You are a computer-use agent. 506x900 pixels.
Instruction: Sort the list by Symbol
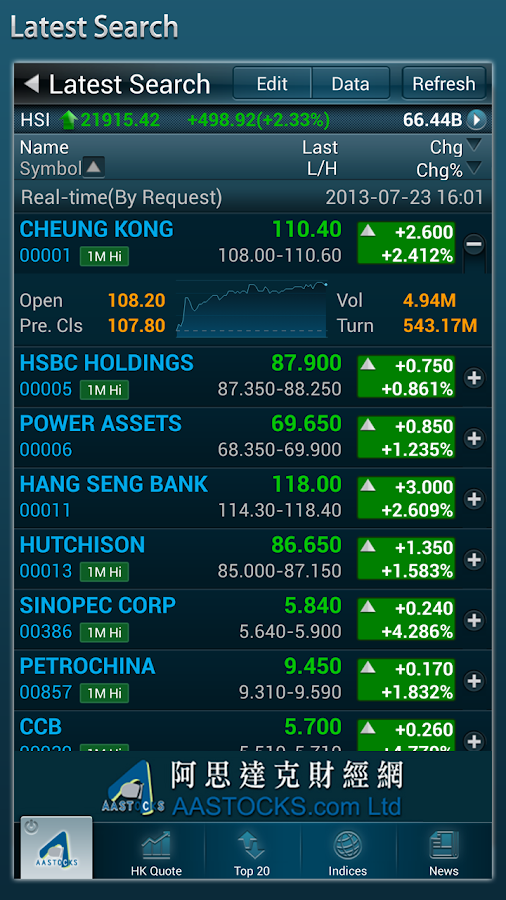(x=94, y=168)
